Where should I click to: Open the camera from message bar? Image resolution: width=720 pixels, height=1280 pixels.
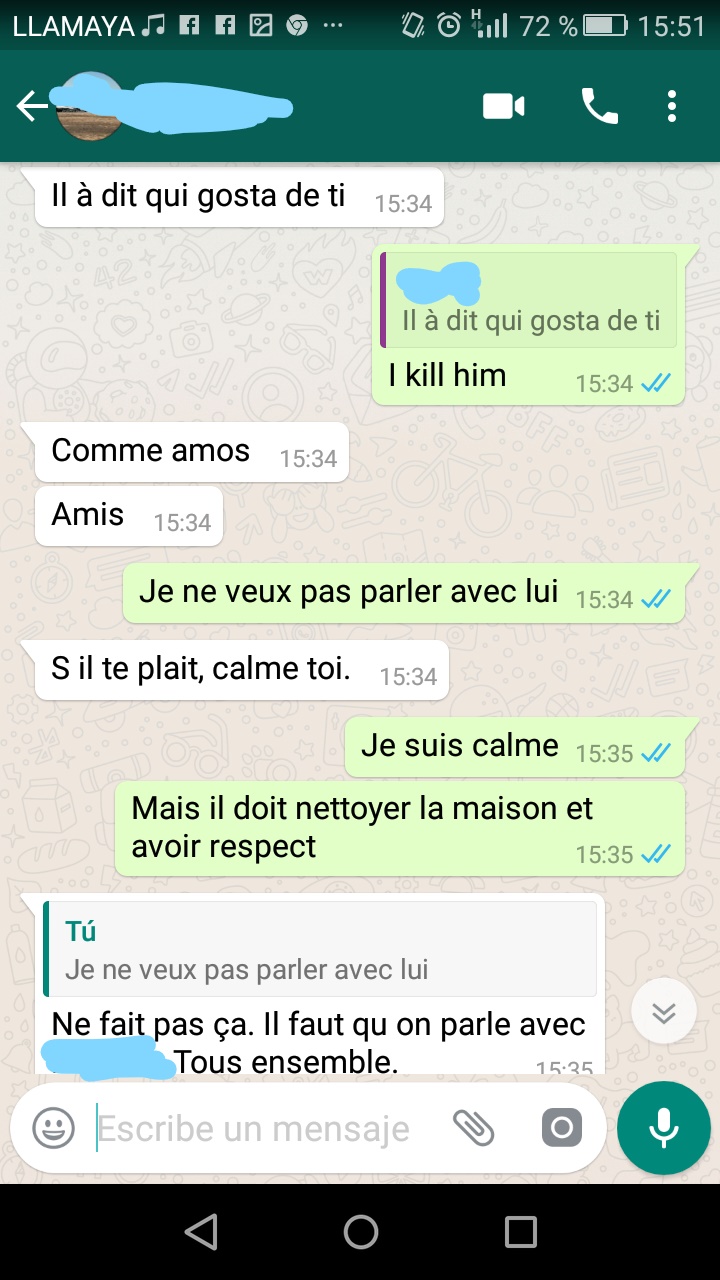561,1129
